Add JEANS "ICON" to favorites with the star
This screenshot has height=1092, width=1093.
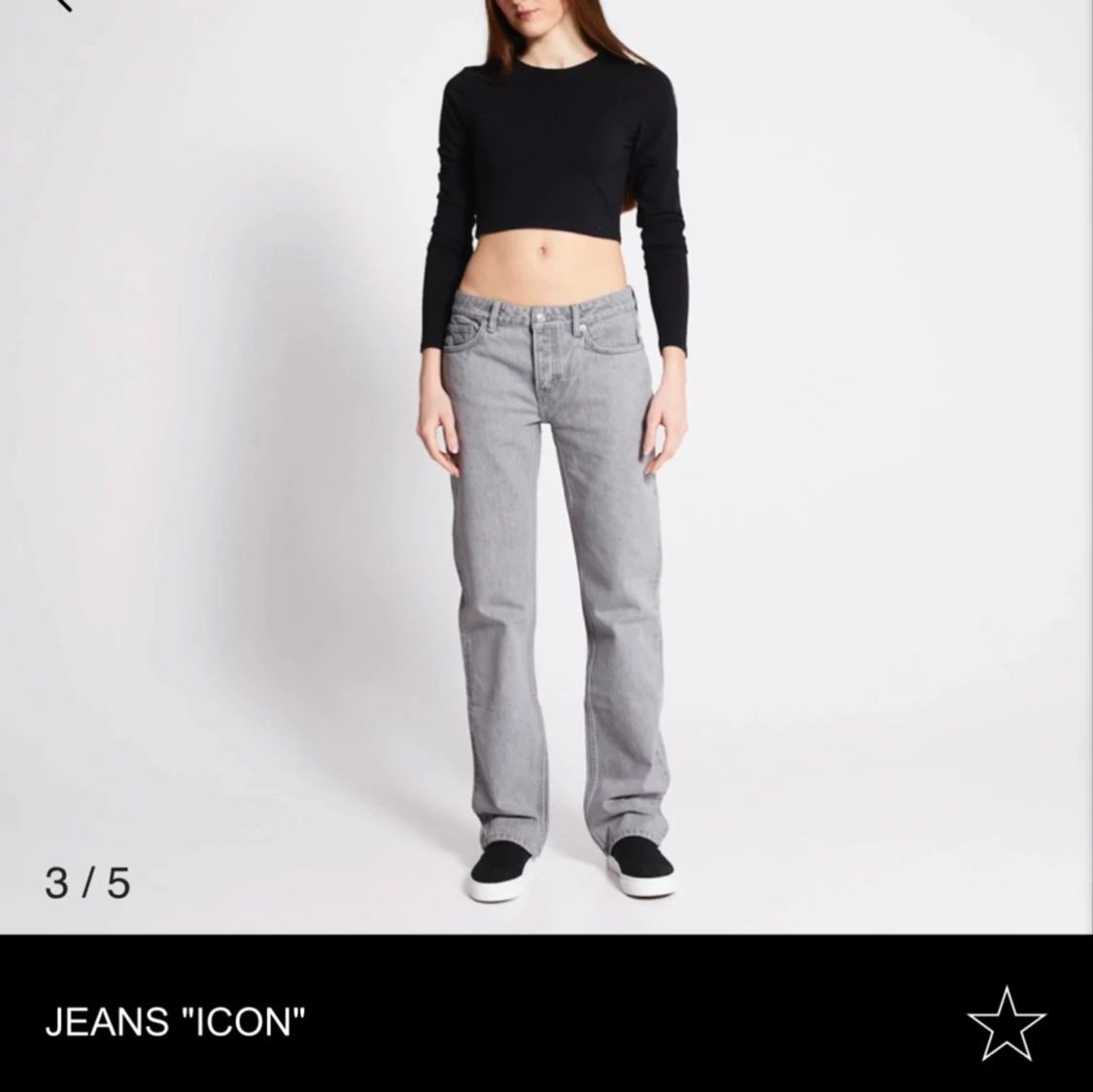tap(1006, 1023)
